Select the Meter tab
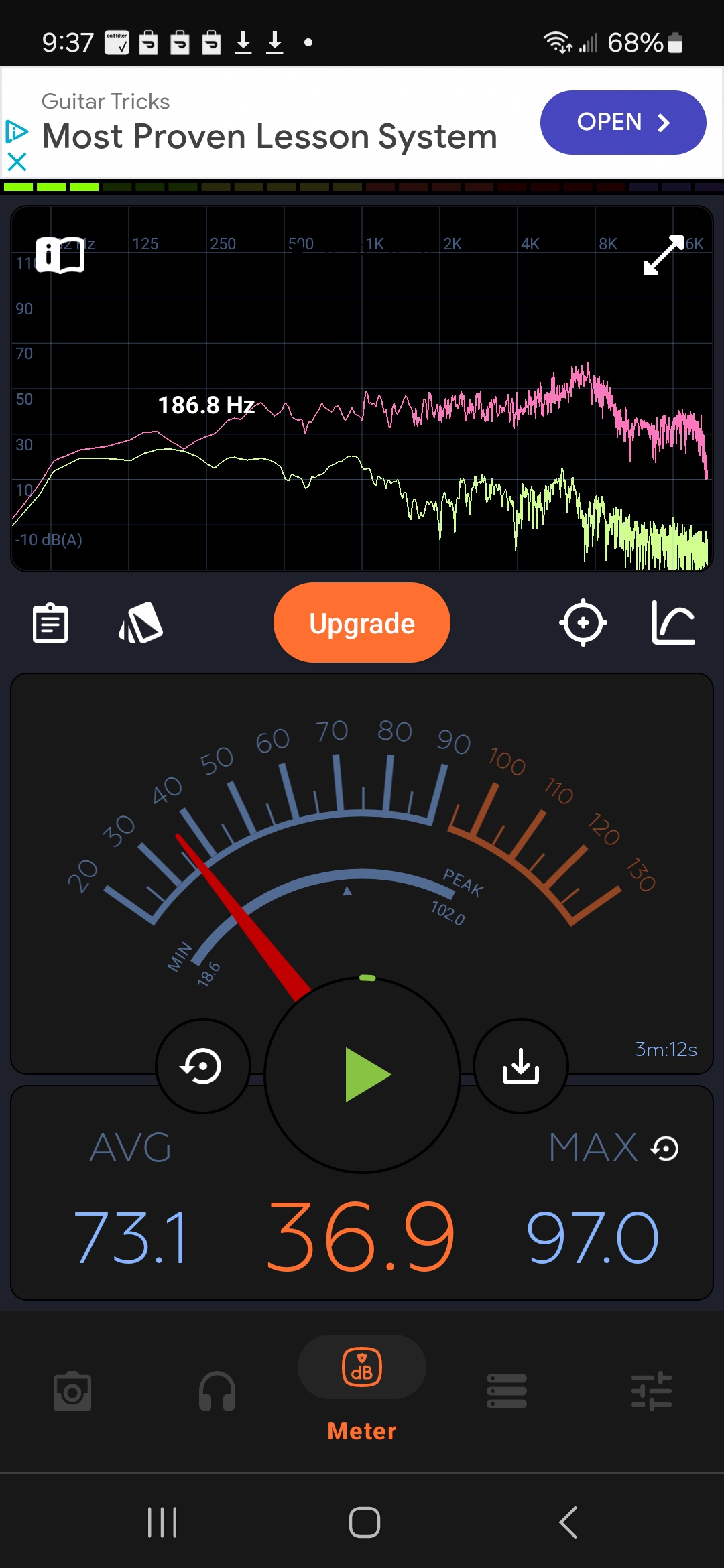 (362, 1388)
